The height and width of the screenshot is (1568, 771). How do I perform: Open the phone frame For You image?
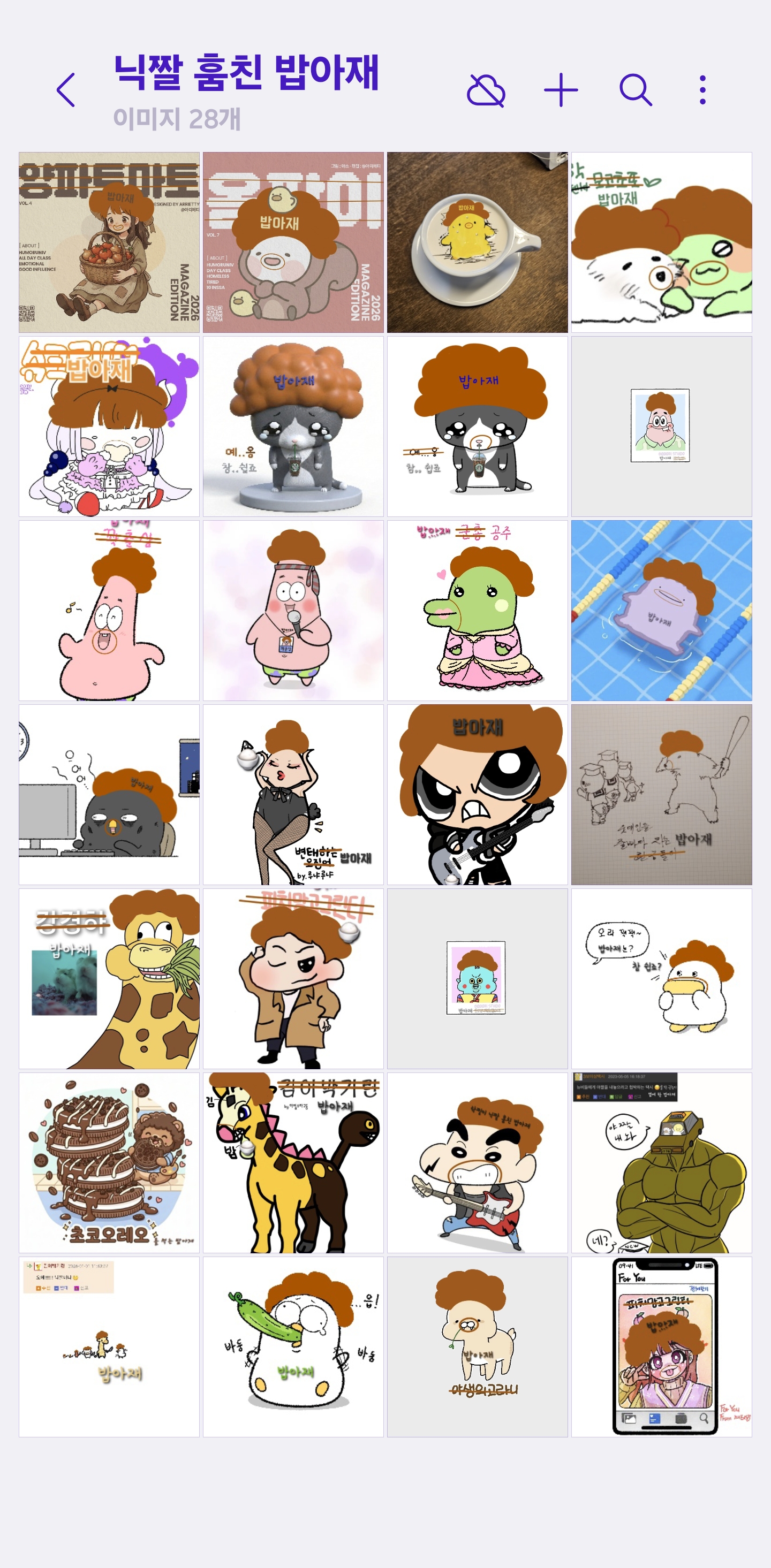(661, 1346)
